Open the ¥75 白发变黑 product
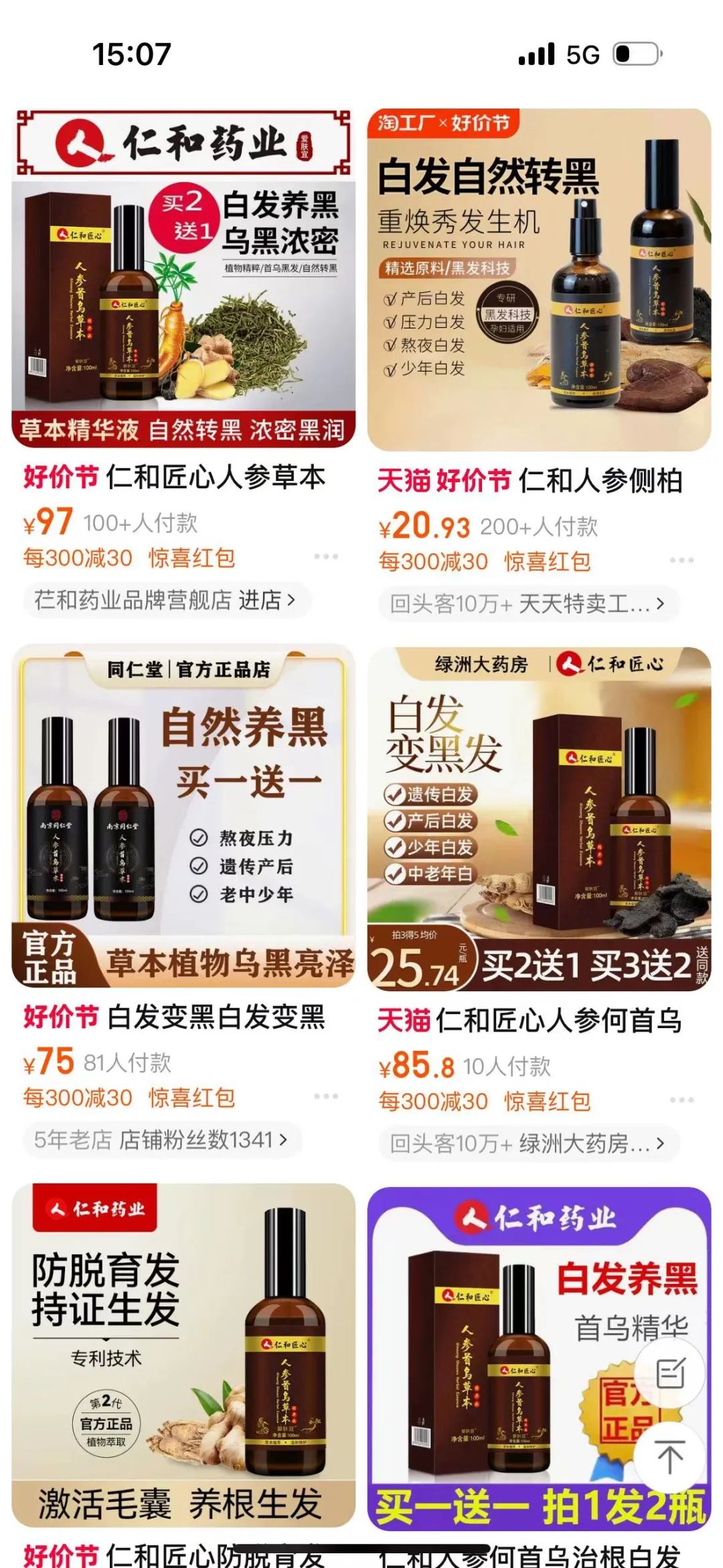Viewport: 723px width, 1568px height. click(183, 816)
